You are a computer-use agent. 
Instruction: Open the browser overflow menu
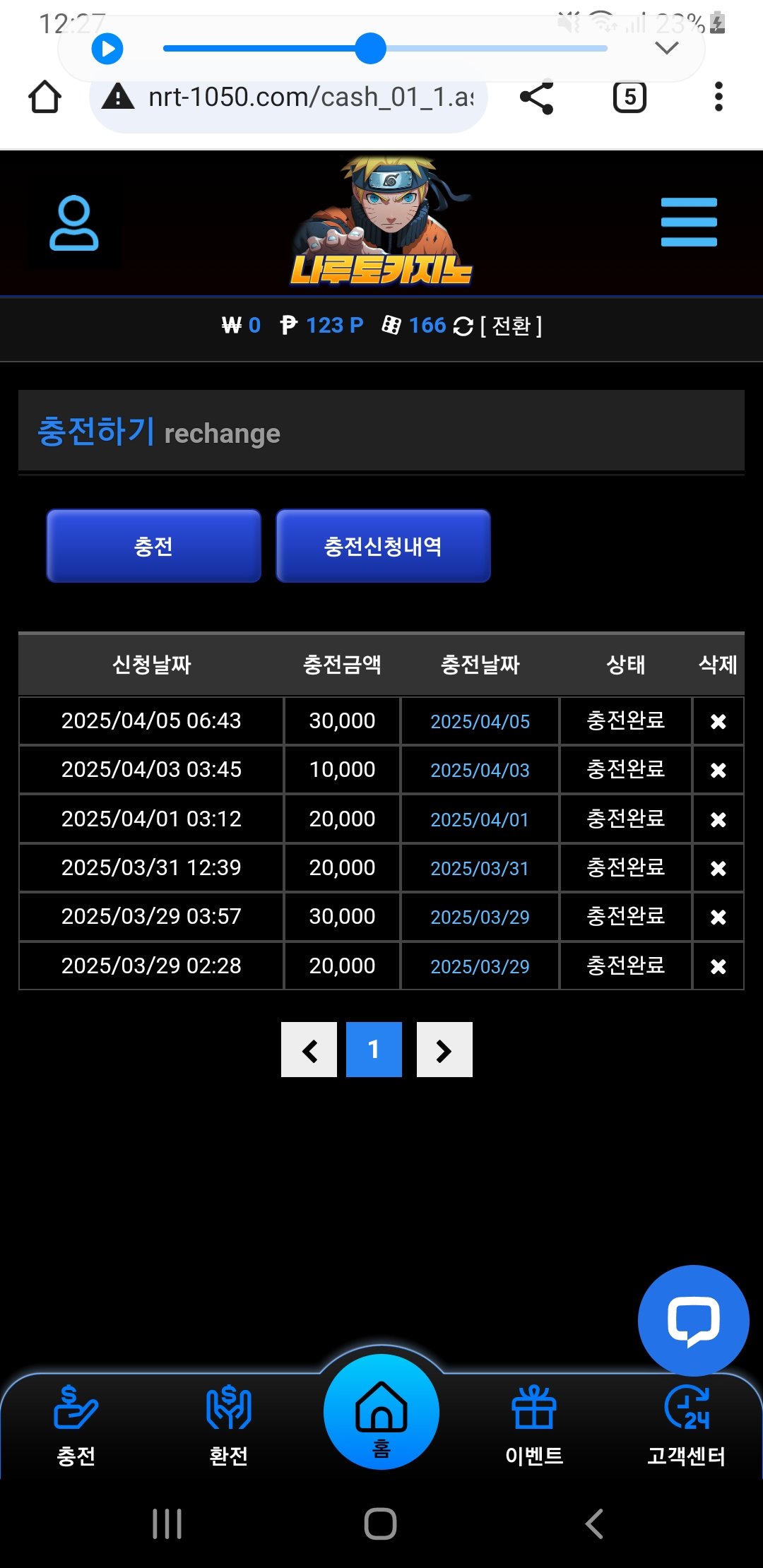point(718,97)
